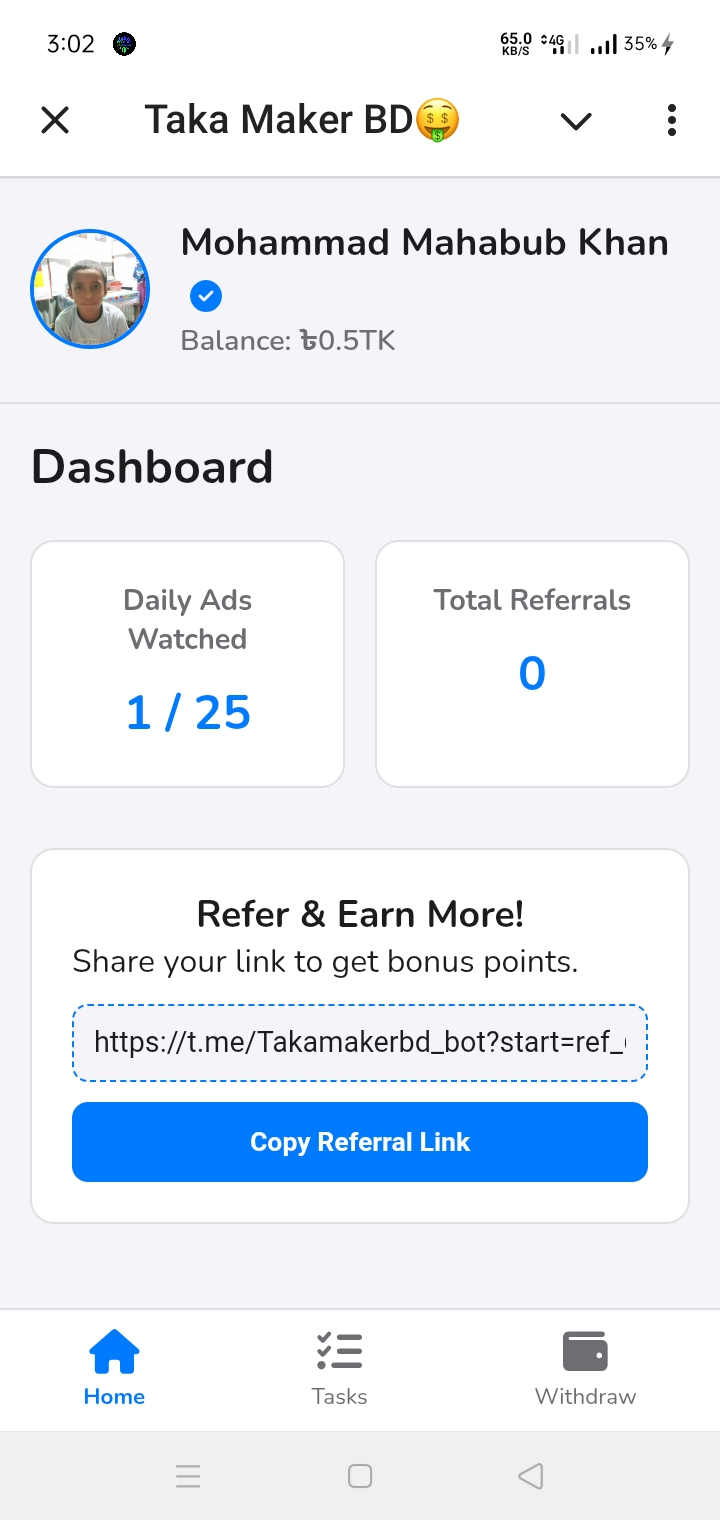This screenshot has width=720, height=1520.
Task: Switch to the Tasks tab
Action: [339, 1368]
